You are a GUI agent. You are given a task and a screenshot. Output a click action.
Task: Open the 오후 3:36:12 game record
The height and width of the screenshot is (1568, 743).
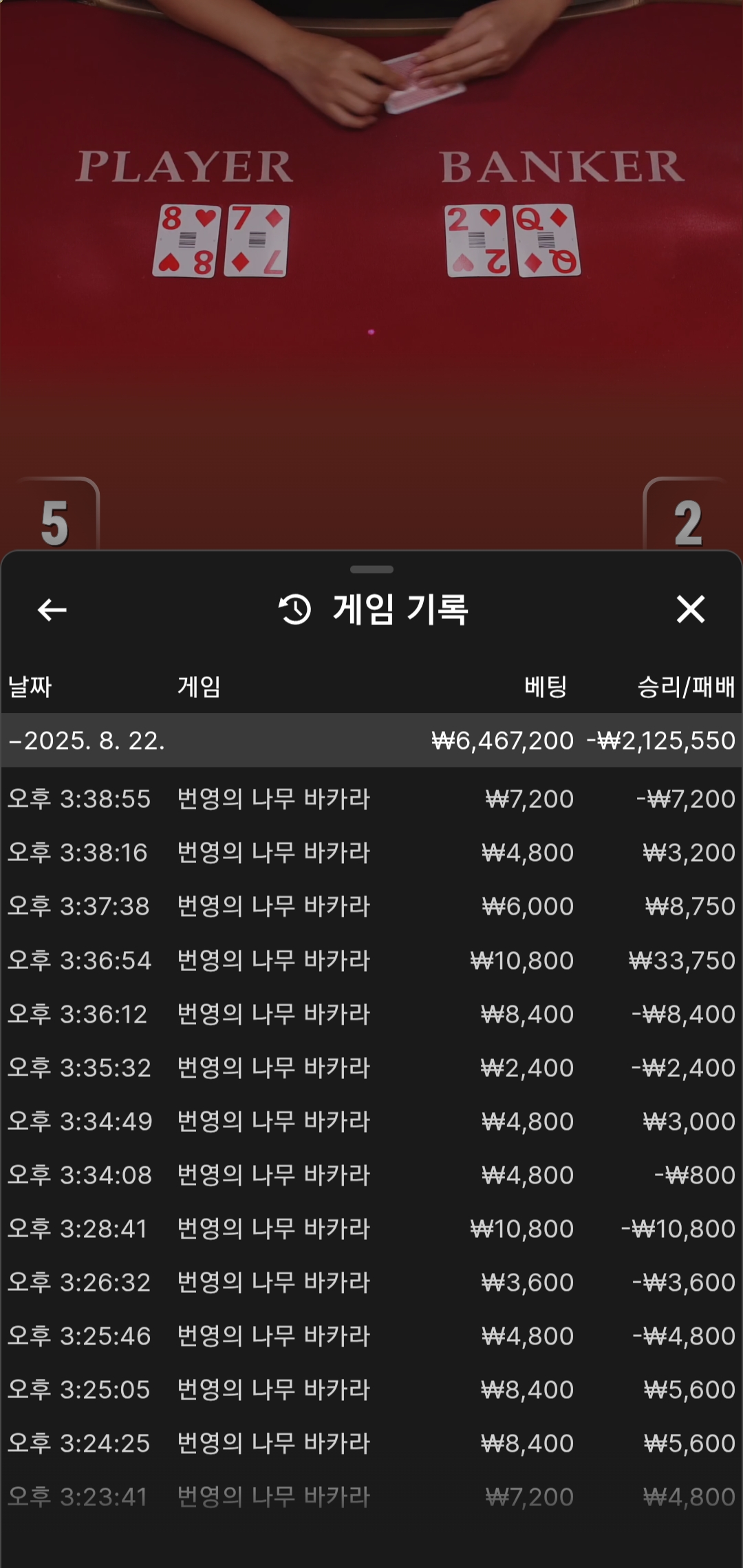click(371, 1014)
